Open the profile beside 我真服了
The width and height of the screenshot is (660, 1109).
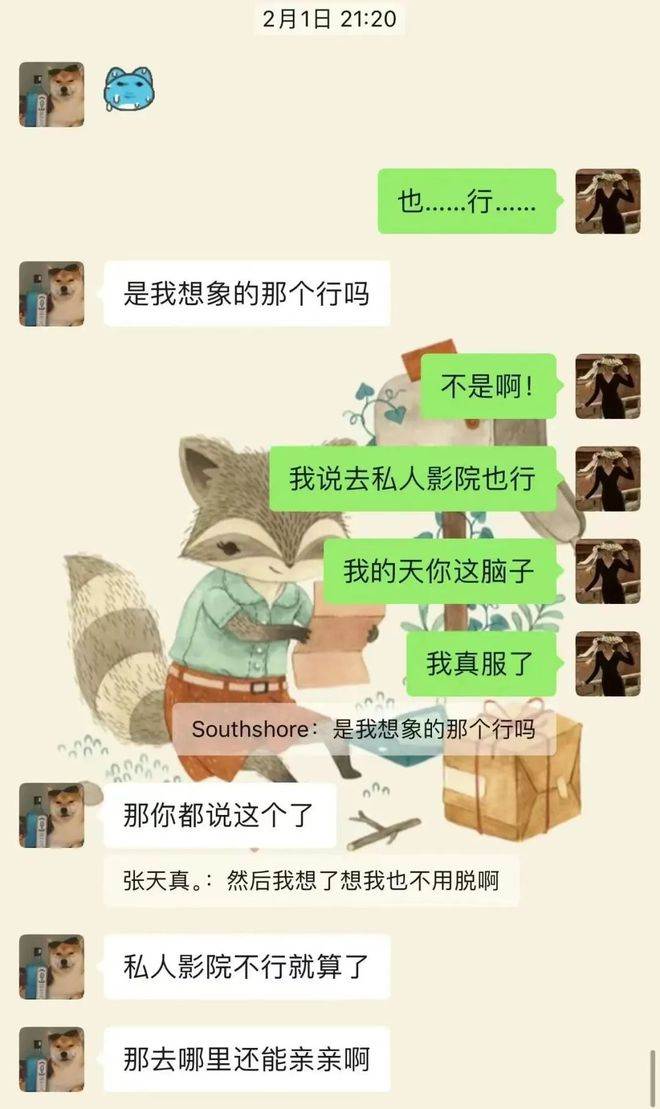607,663
